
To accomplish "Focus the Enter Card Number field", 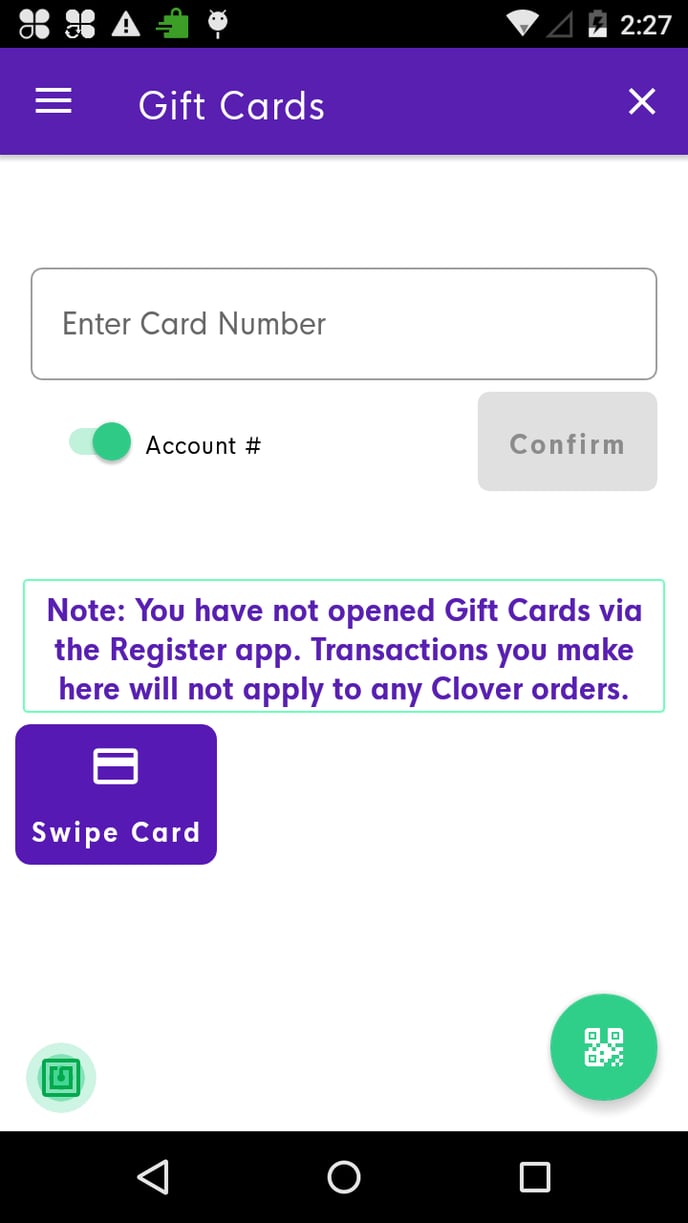I will (343, 324).
